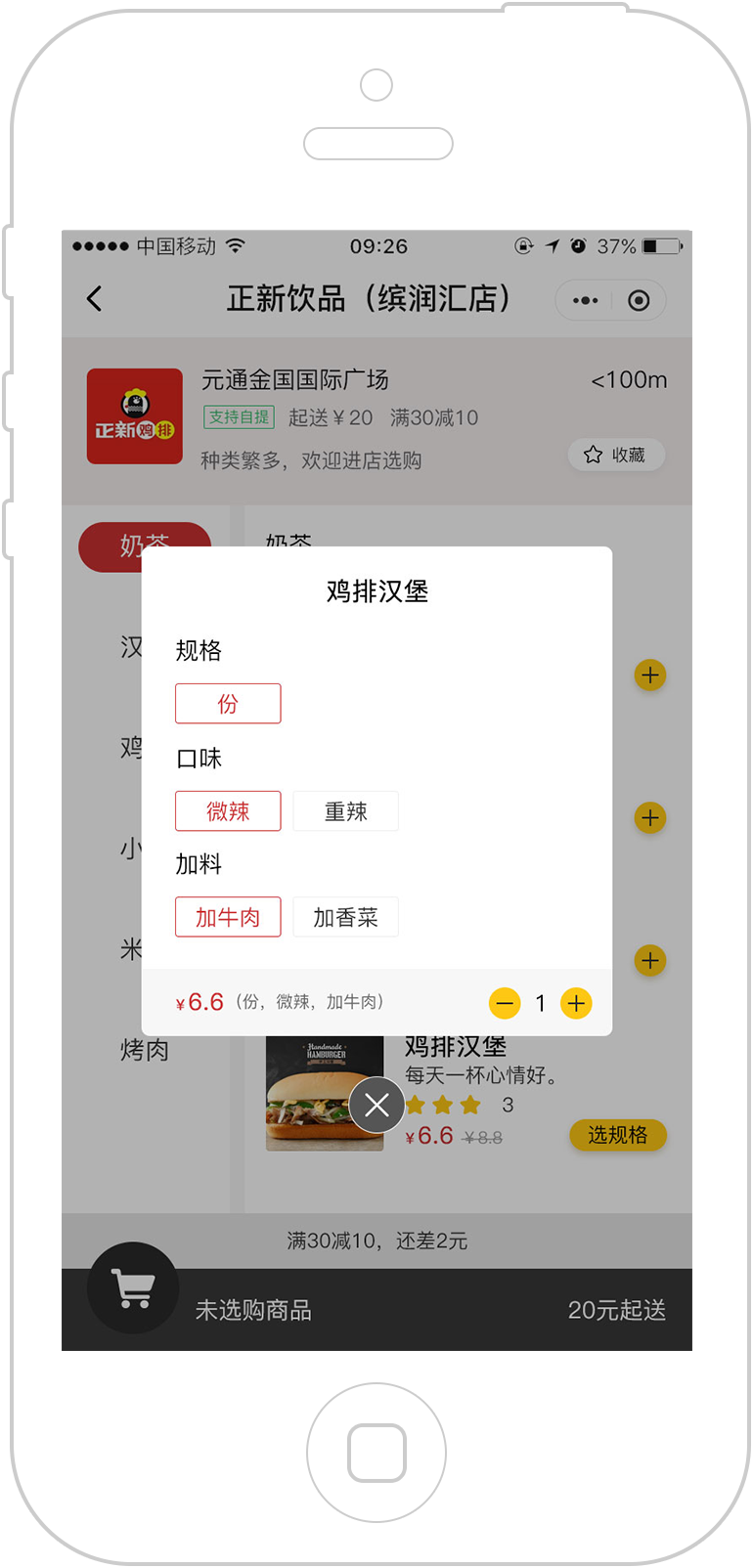Screen dimensions: 753x1568
Task: Switch to the 烤肉 category
Action: [145, 1050]
